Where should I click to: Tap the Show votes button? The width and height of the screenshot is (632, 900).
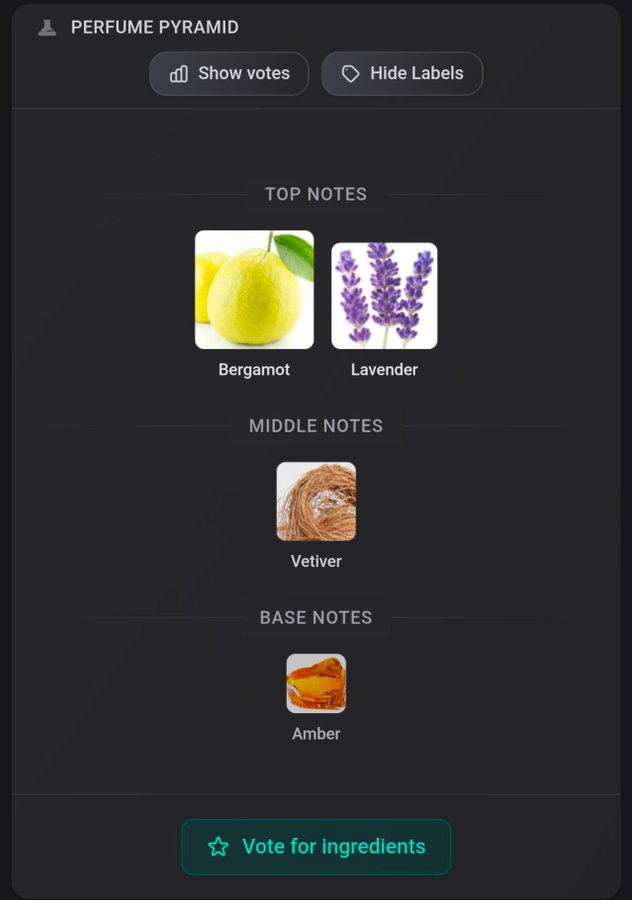coord(229,74)
